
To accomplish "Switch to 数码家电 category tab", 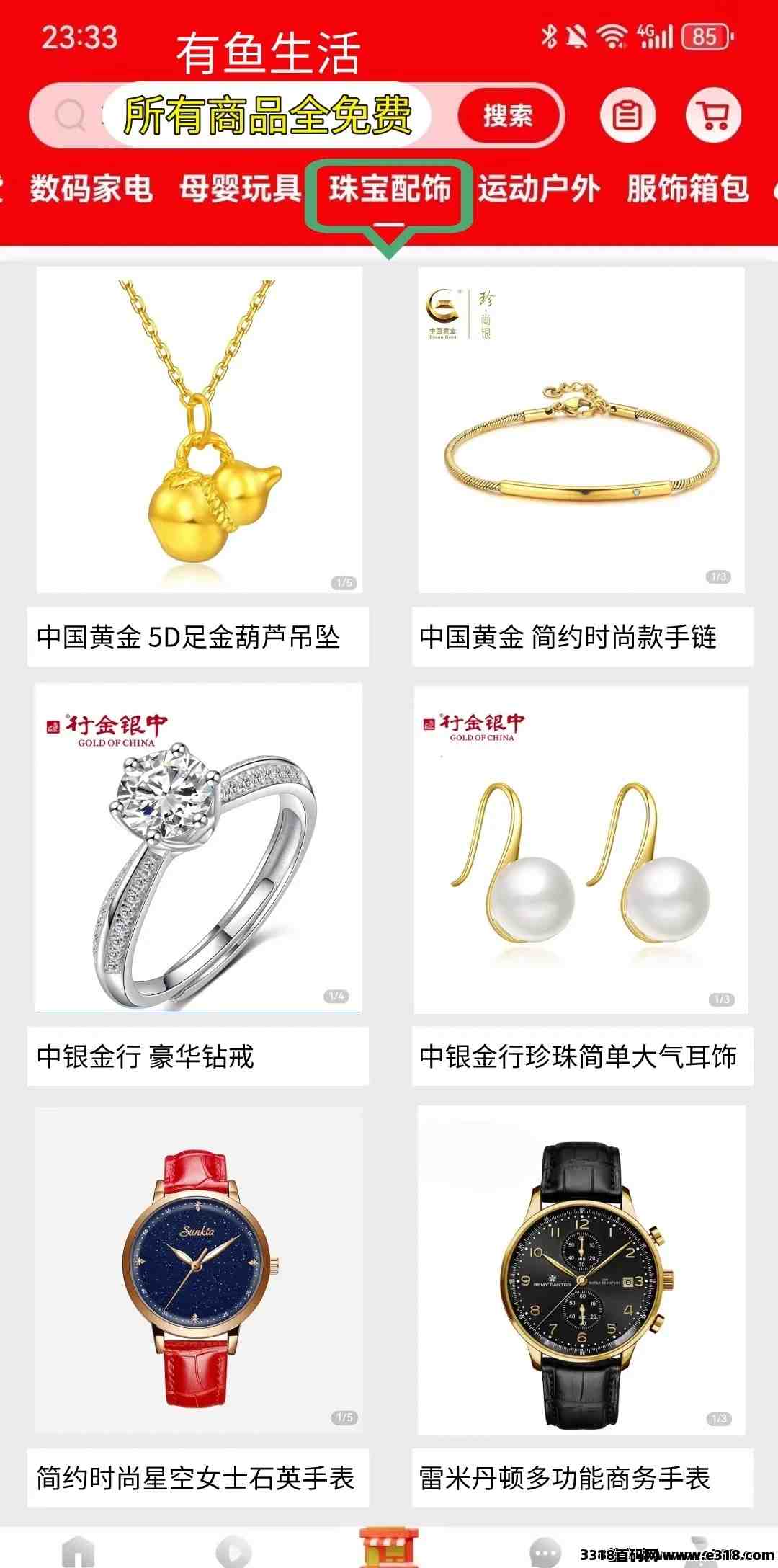I will click(x=91, y=189).
